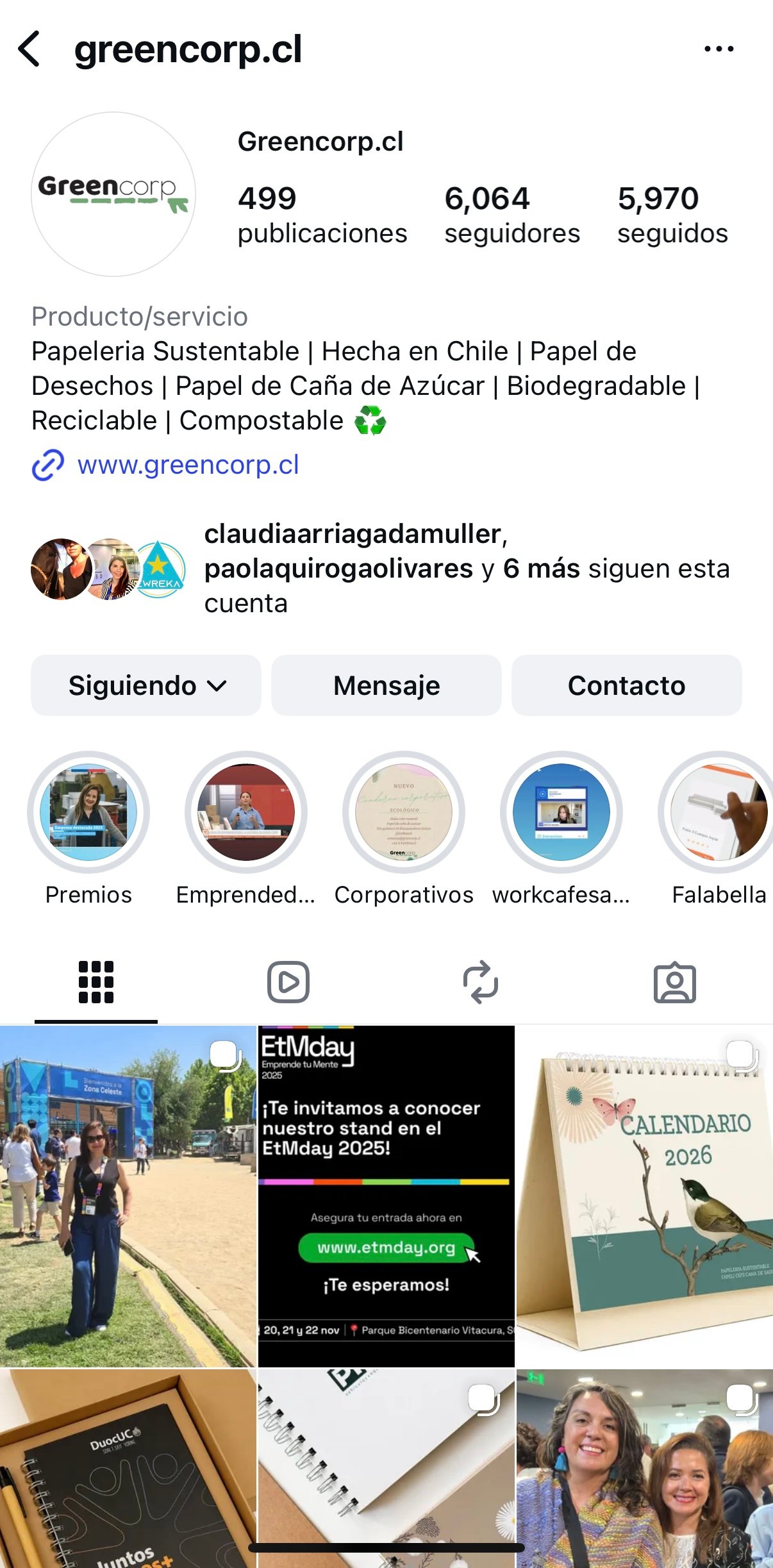Open the EtMday 2025 invitation post
The height and width of the screenshot is (1568, 773).
(386, 1196)
